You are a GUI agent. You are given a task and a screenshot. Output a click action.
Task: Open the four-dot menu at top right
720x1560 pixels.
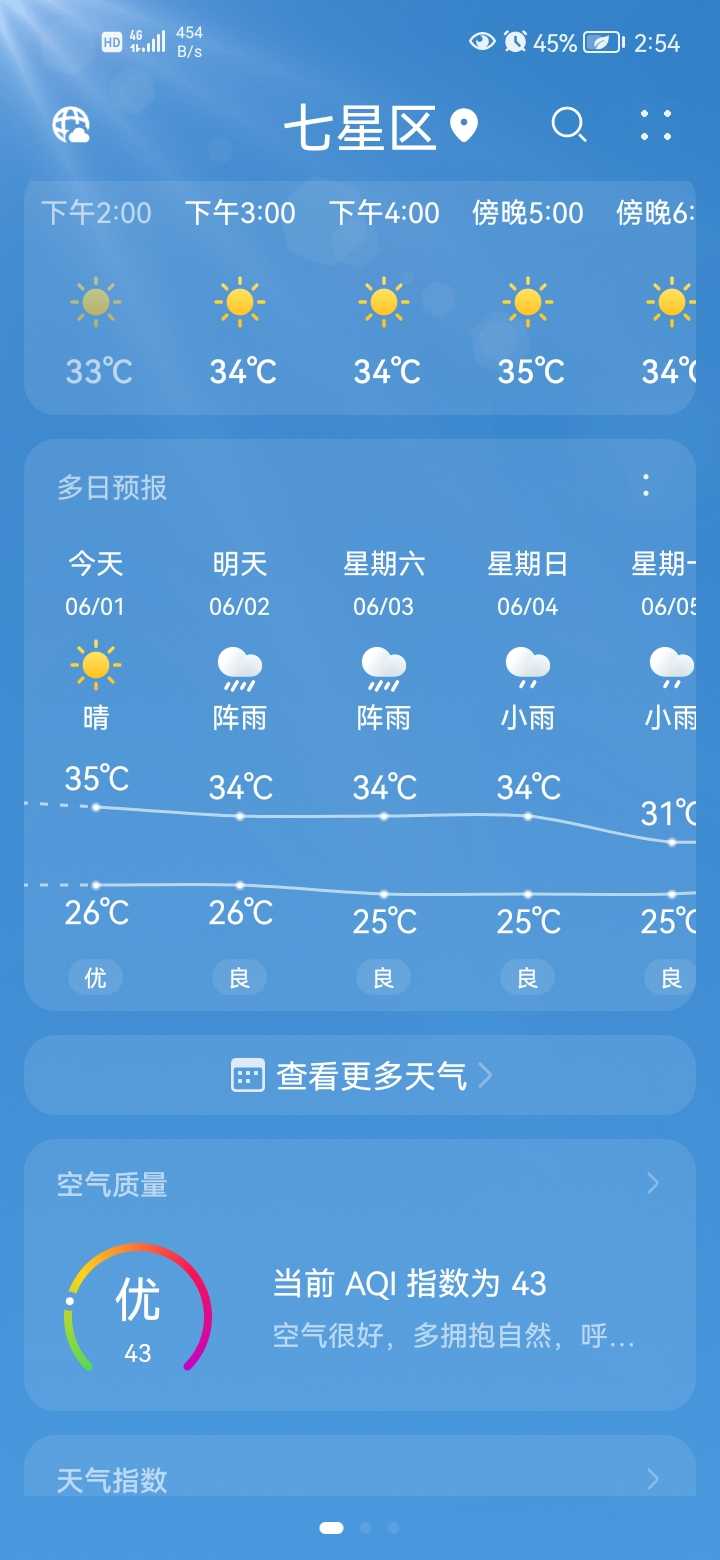click(656, 126)
